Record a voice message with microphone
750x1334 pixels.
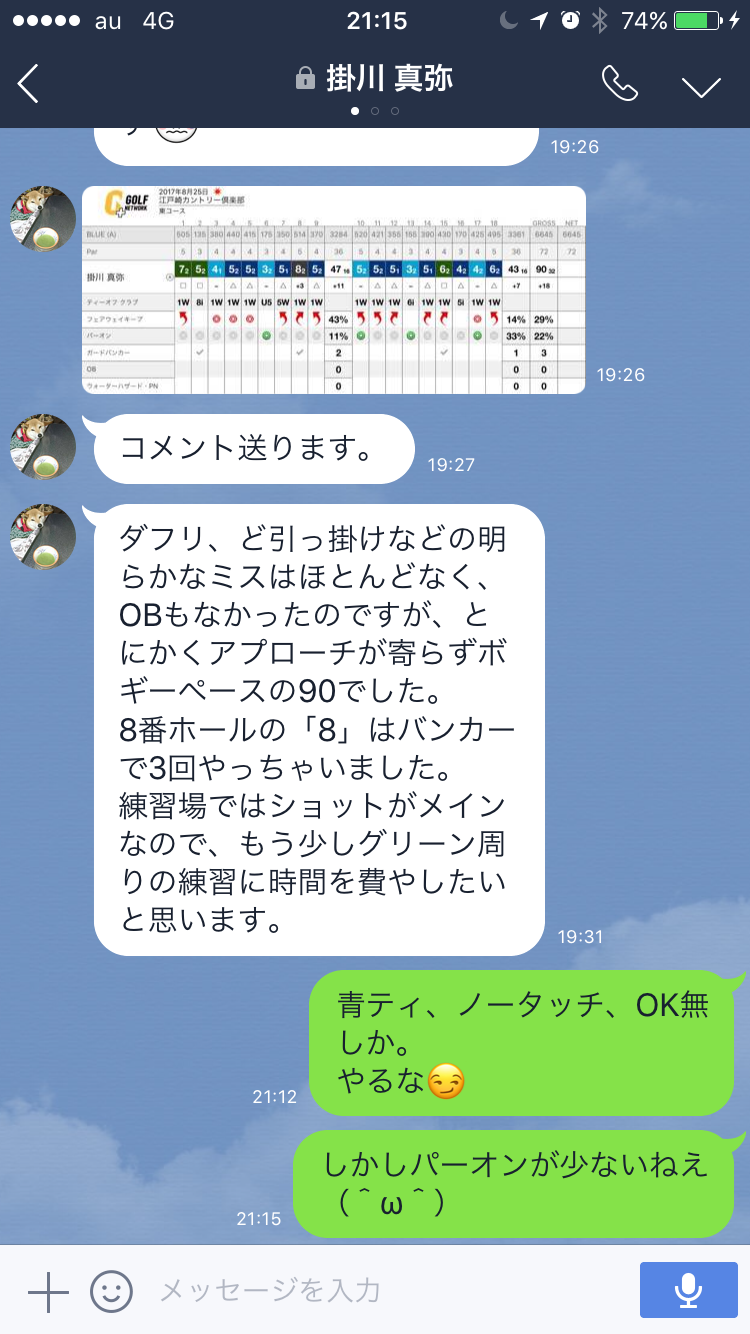tap(687, 1291)
